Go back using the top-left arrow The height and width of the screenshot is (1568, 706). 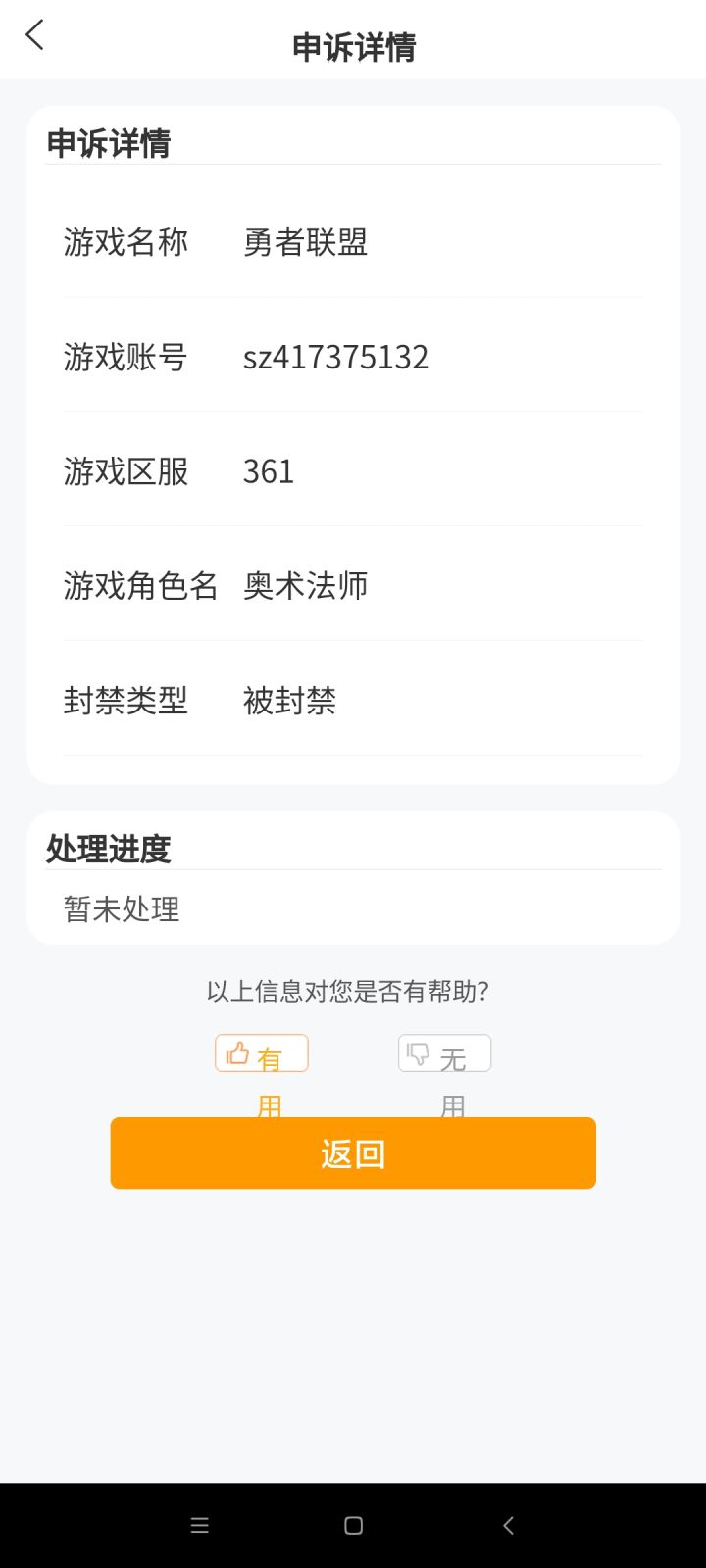(x=35, y=36)
